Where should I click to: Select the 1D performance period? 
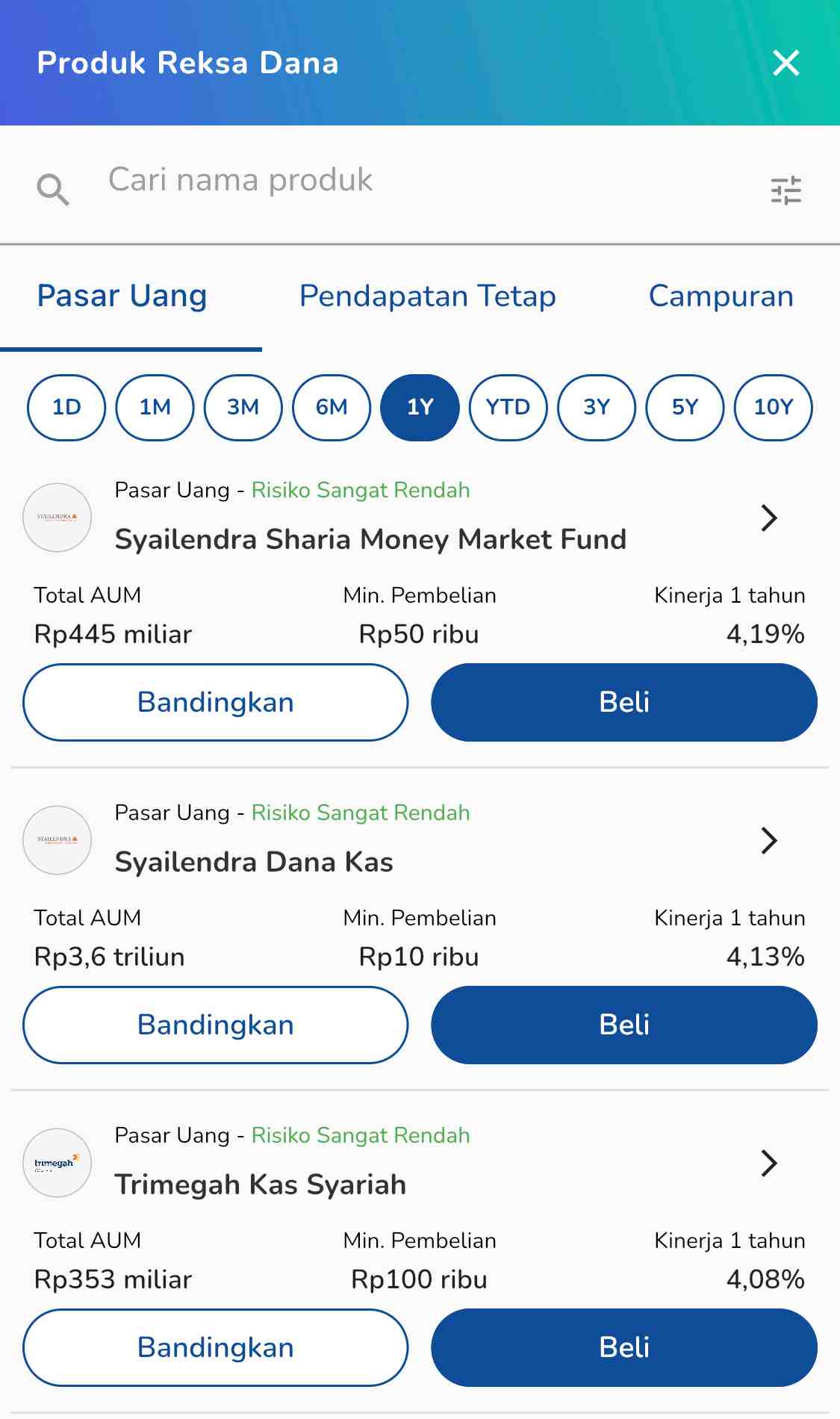point(66,407)
